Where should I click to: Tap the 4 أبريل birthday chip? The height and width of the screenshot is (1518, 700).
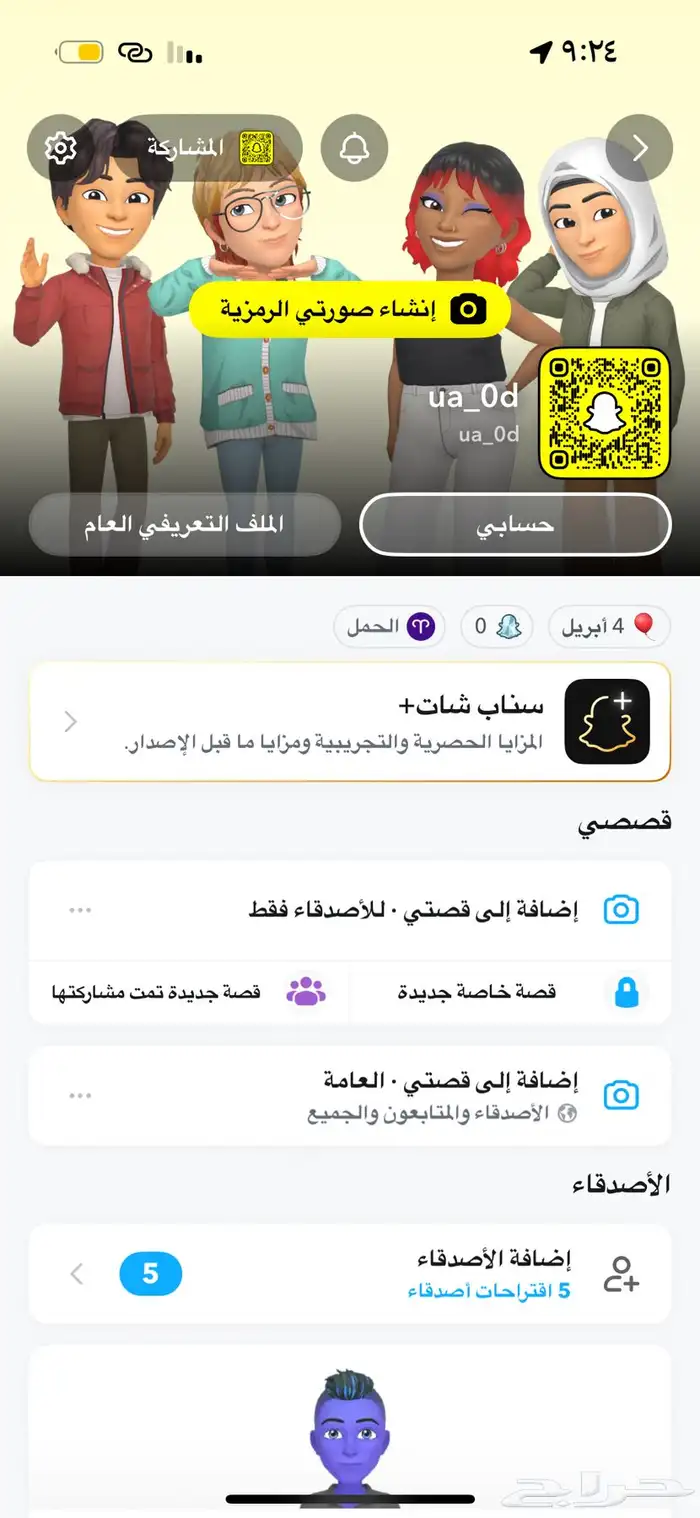pyautogui.click(x=609, y=627)
